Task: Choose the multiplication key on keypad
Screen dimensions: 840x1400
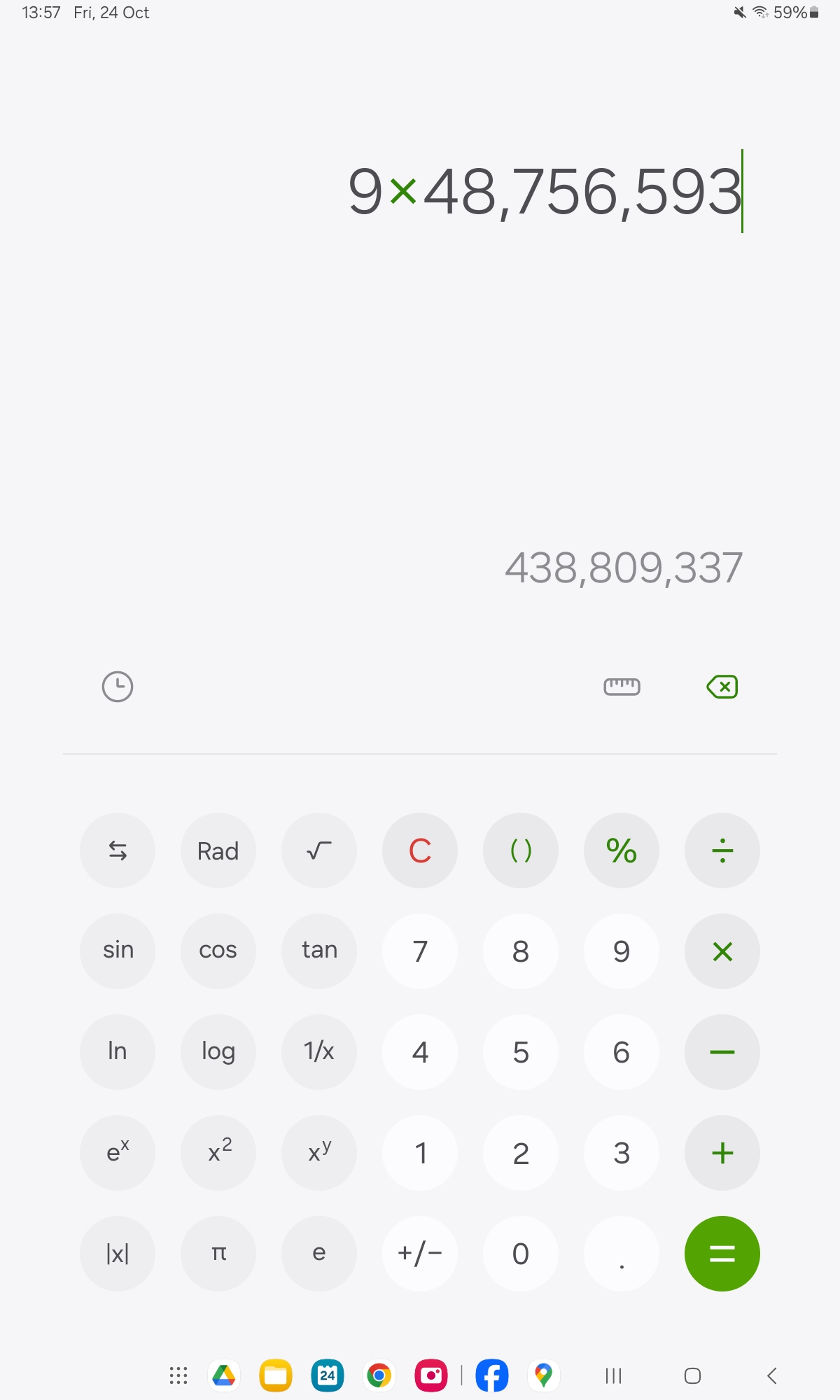Action: tap(722, 951)
